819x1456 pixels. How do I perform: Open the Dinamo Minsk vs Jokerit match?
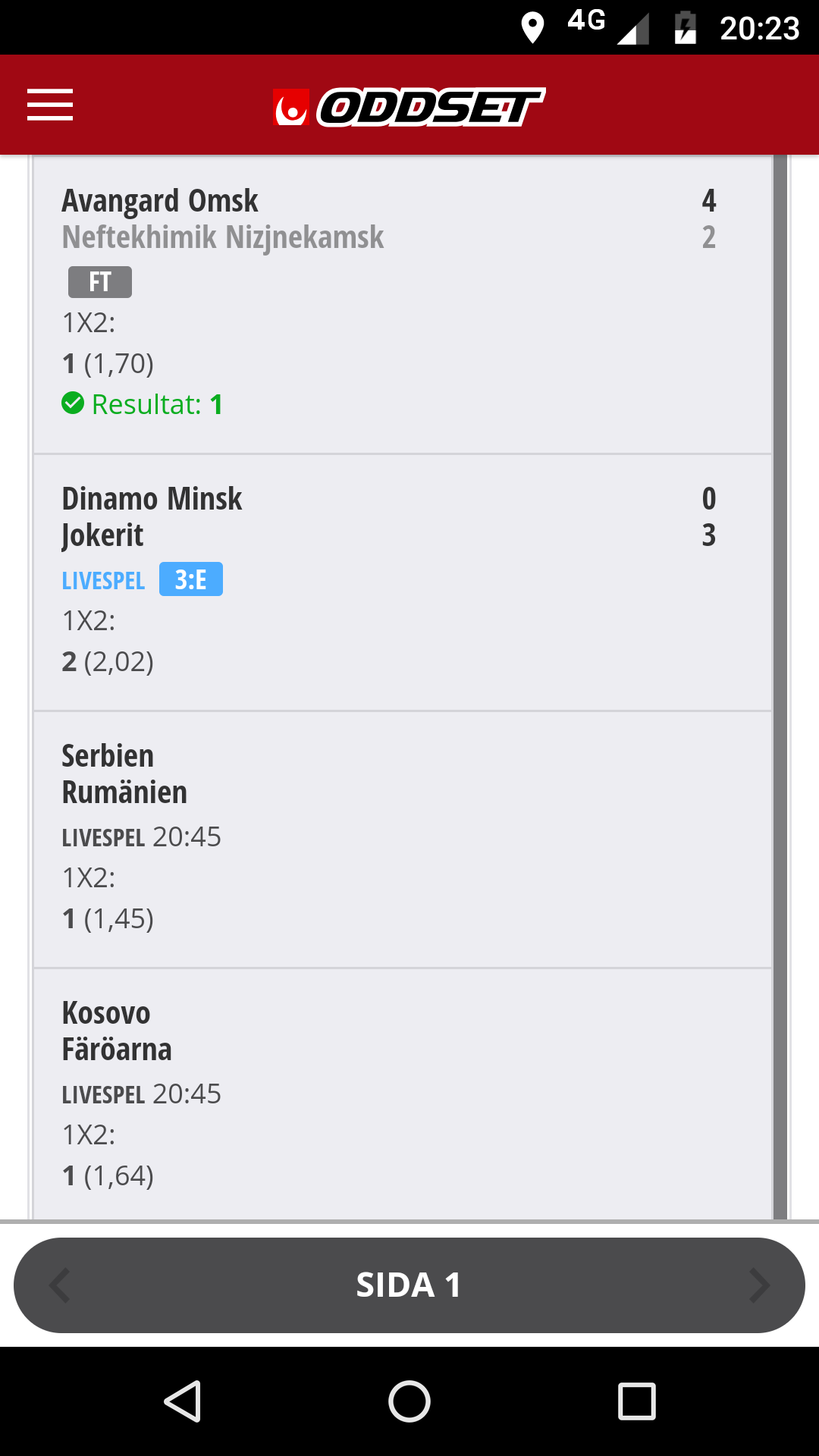click(x=403, y=583)
